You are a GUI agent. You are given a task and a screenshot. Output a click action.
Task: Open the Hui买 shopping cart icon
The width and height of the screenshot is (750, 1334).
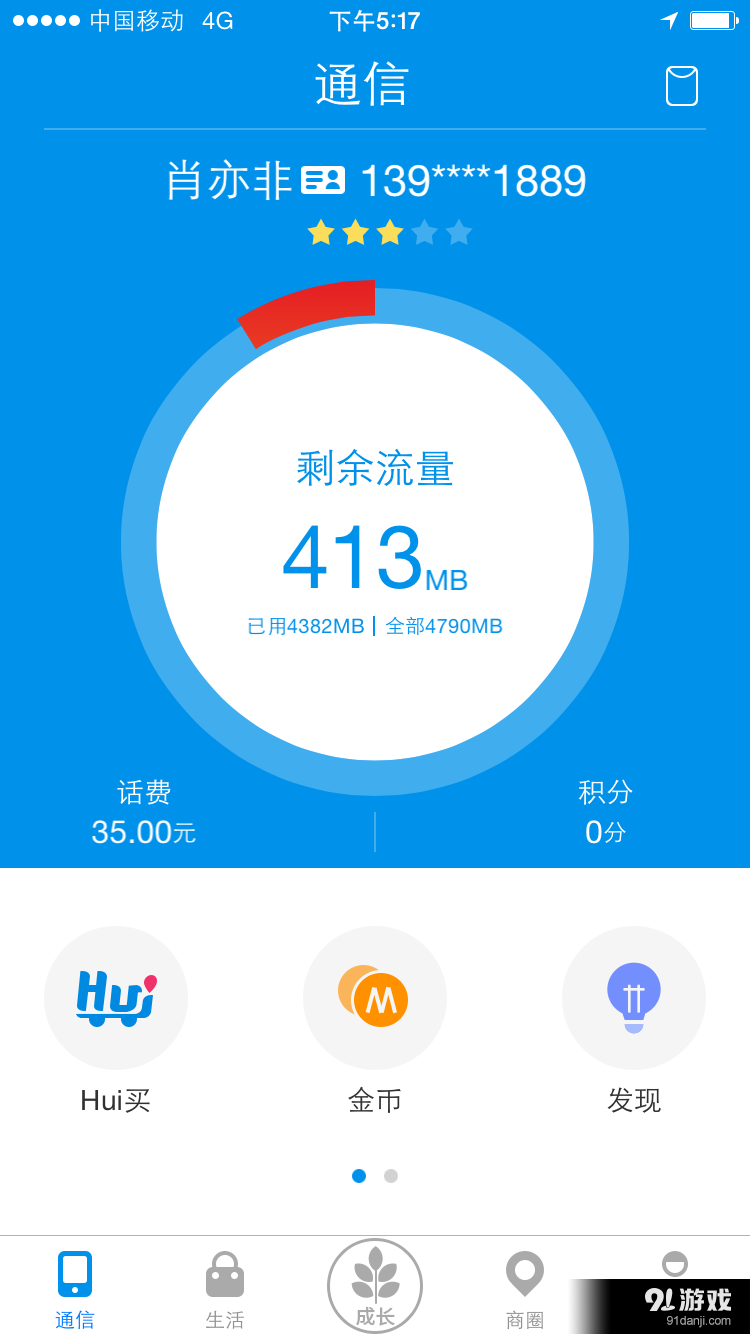(116, 997)
